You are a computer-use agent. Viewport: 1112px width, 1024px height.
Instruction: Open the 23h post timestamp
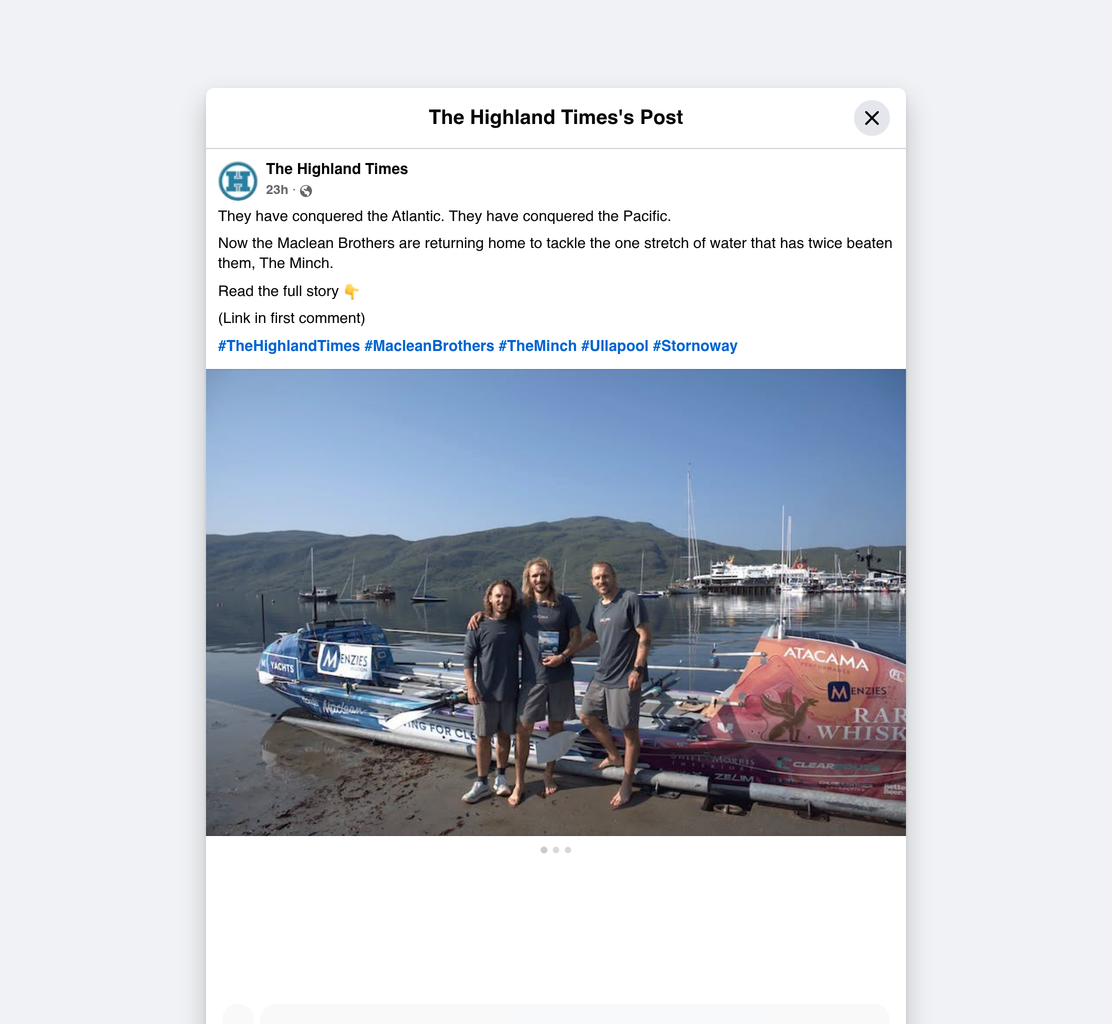(277, 190)
